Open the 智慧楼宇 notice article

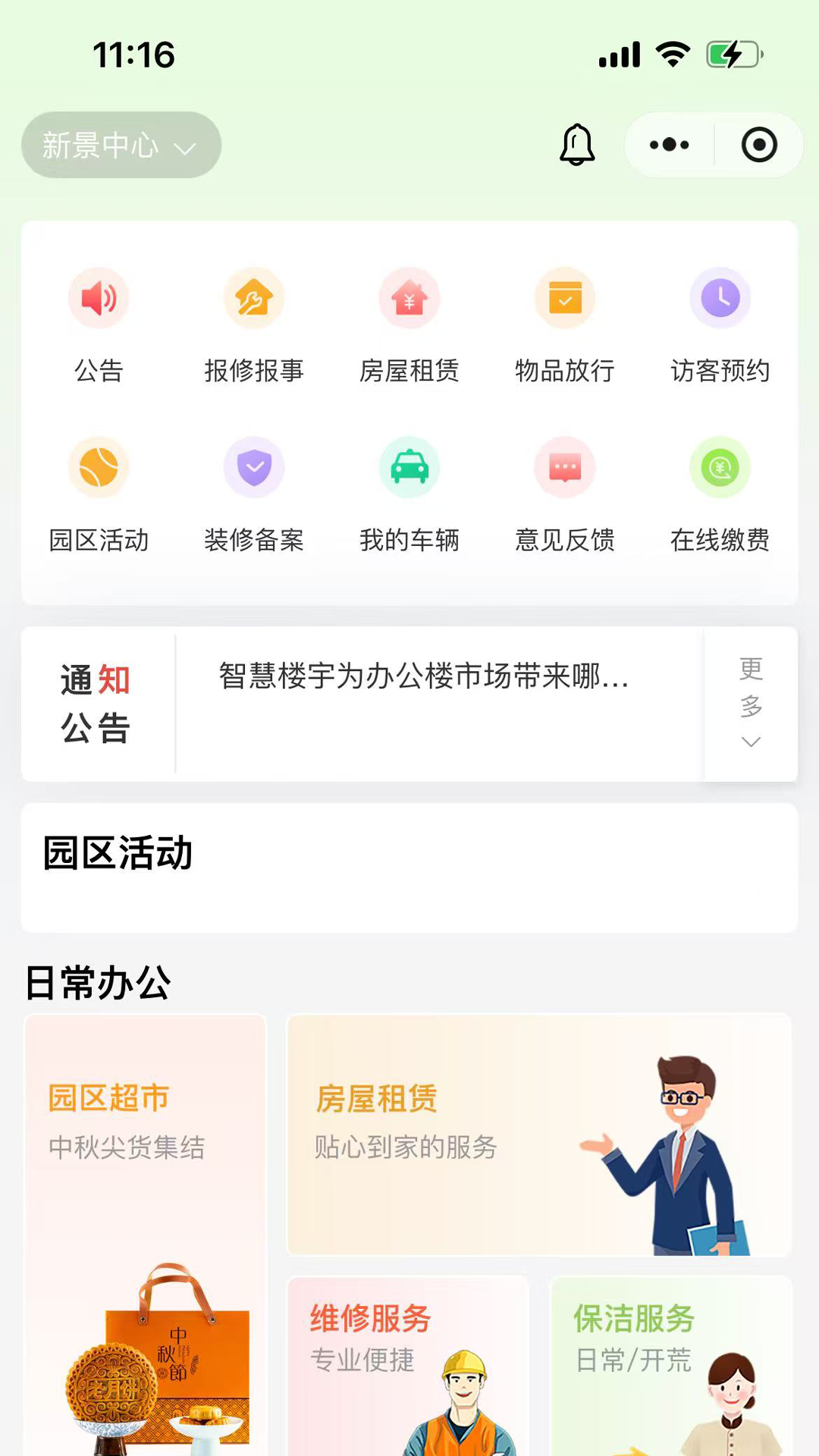point(422,680)
